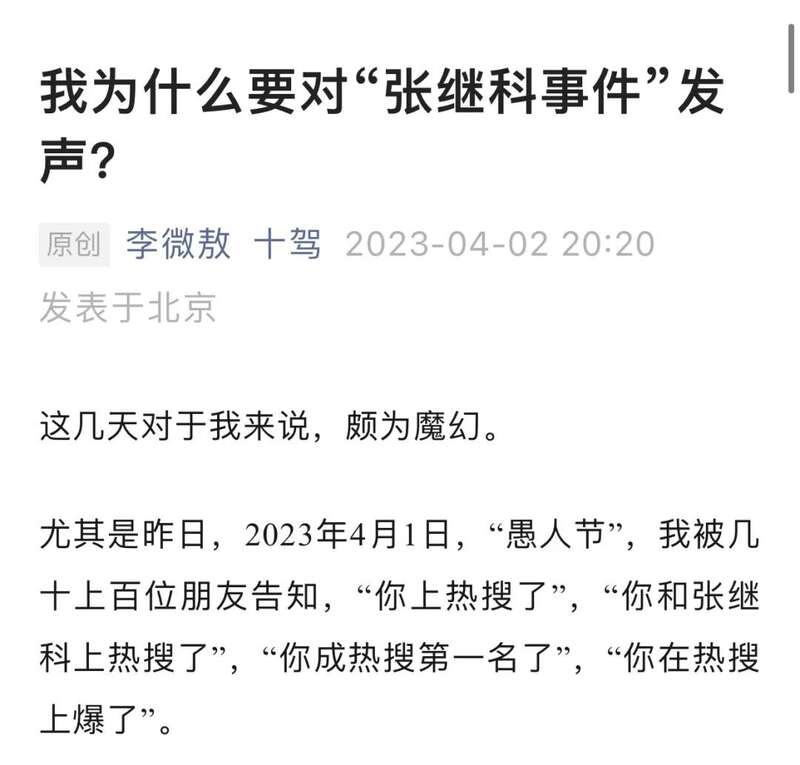
Task: Open author 李微敖's profile link
Action: pyautogui.click(x=178, y=244)
